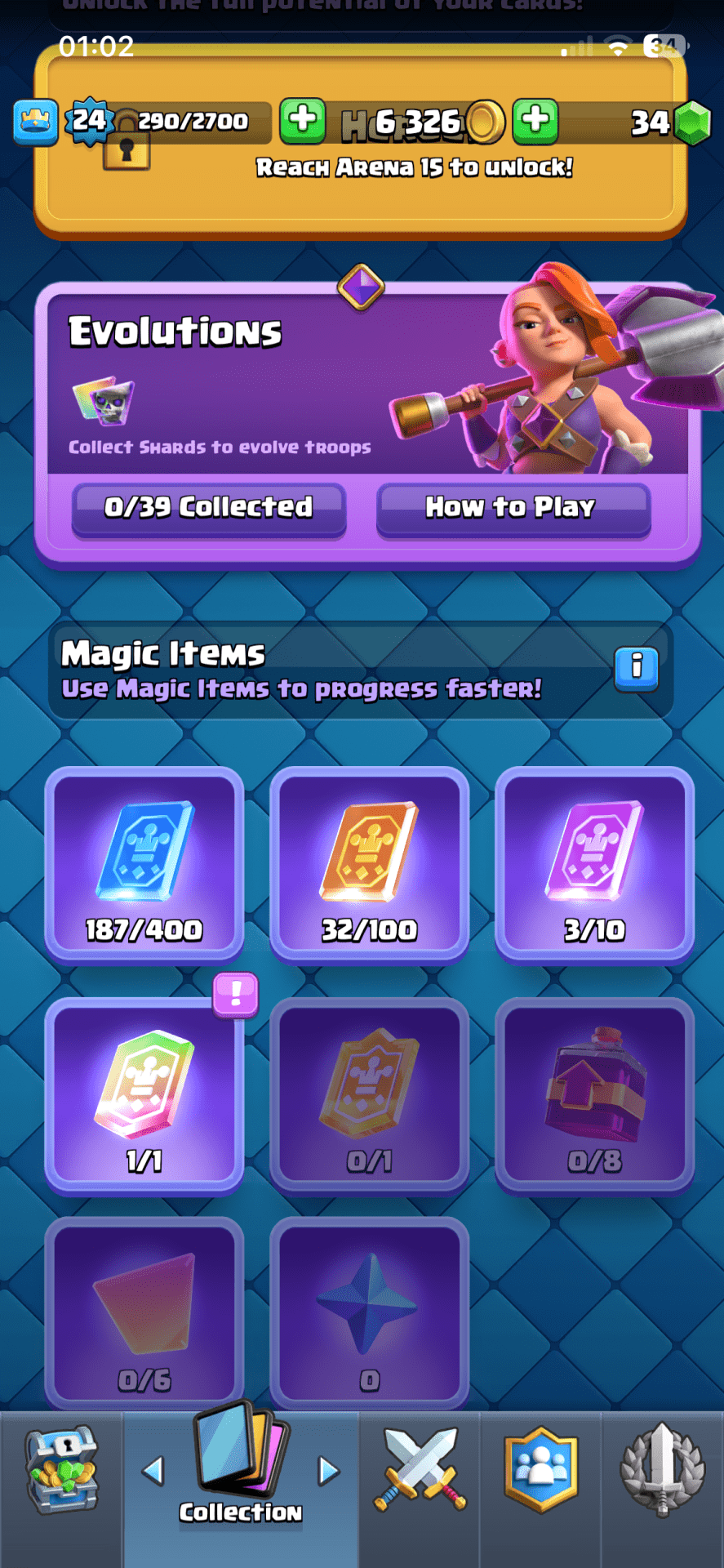Add more gold with the plus button

(x=535, y=121)
